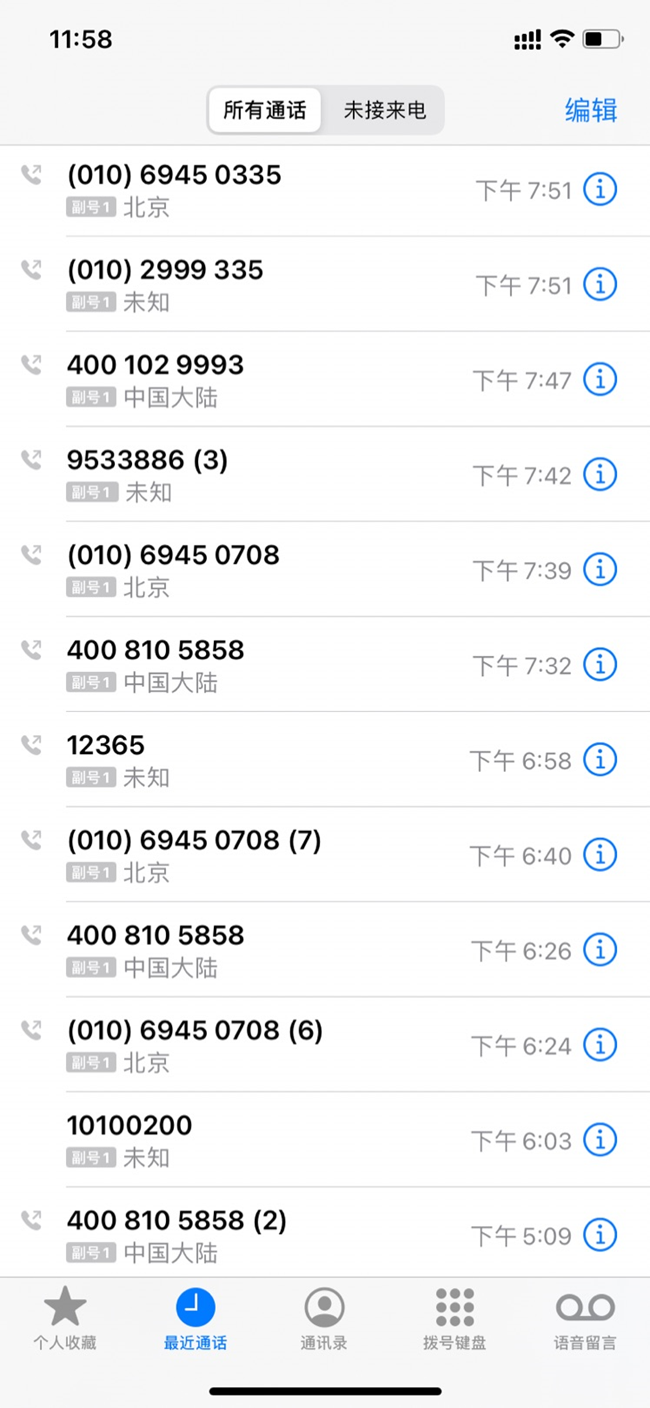
Task: Tap 编辑 to edit the call list
Action: click(590, 110)
